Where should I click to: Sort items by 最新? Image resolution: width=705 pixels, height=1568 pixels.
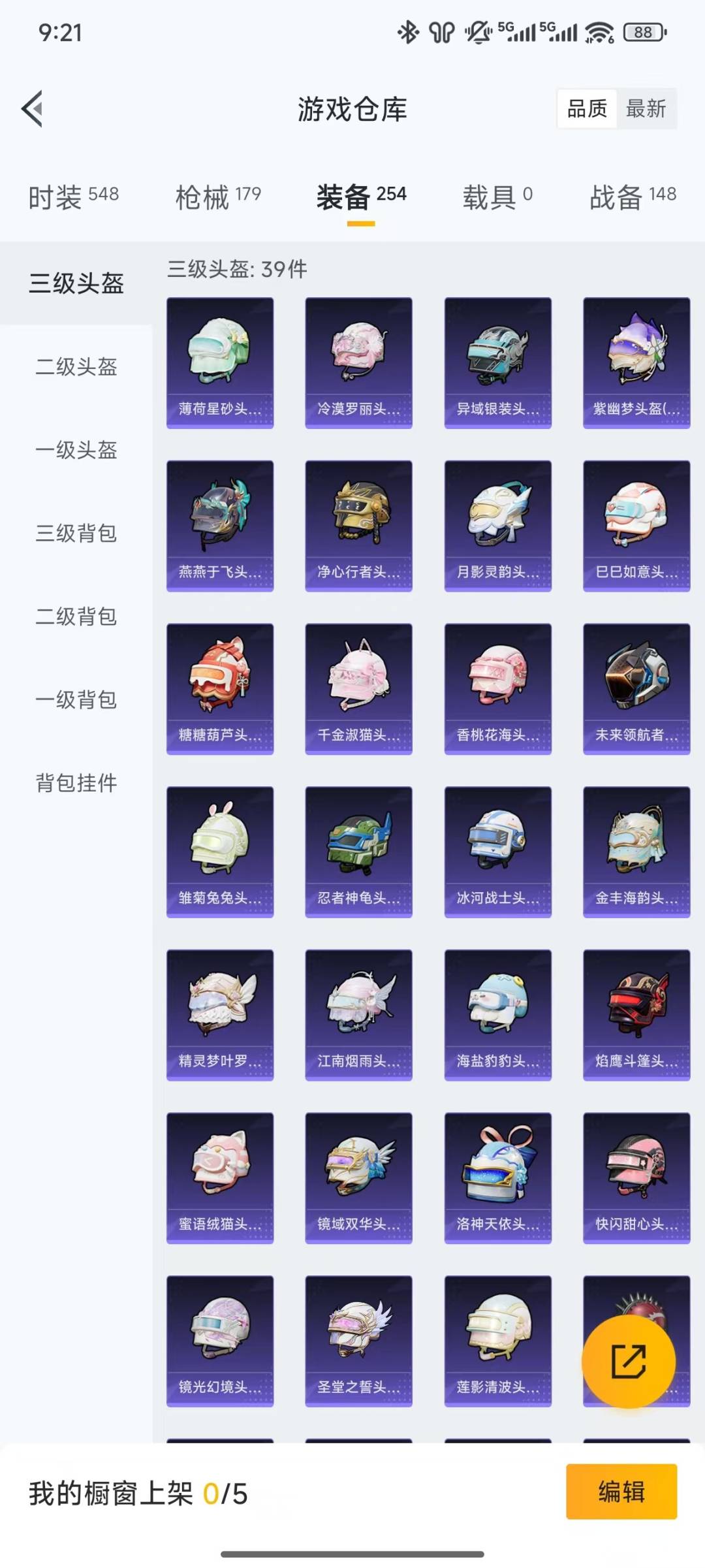(x=646, y=108)
